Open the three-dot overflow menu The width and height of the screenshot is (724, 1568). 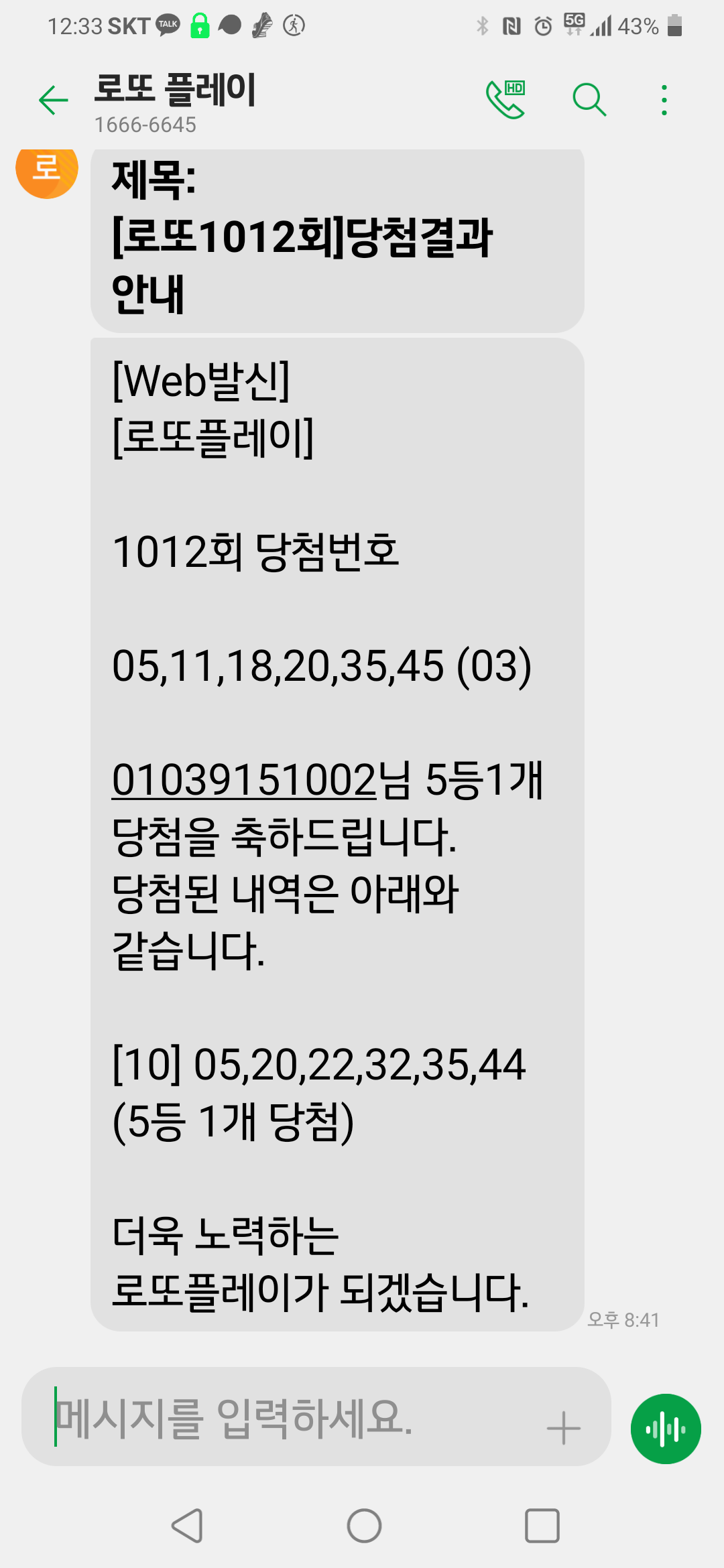664,100
